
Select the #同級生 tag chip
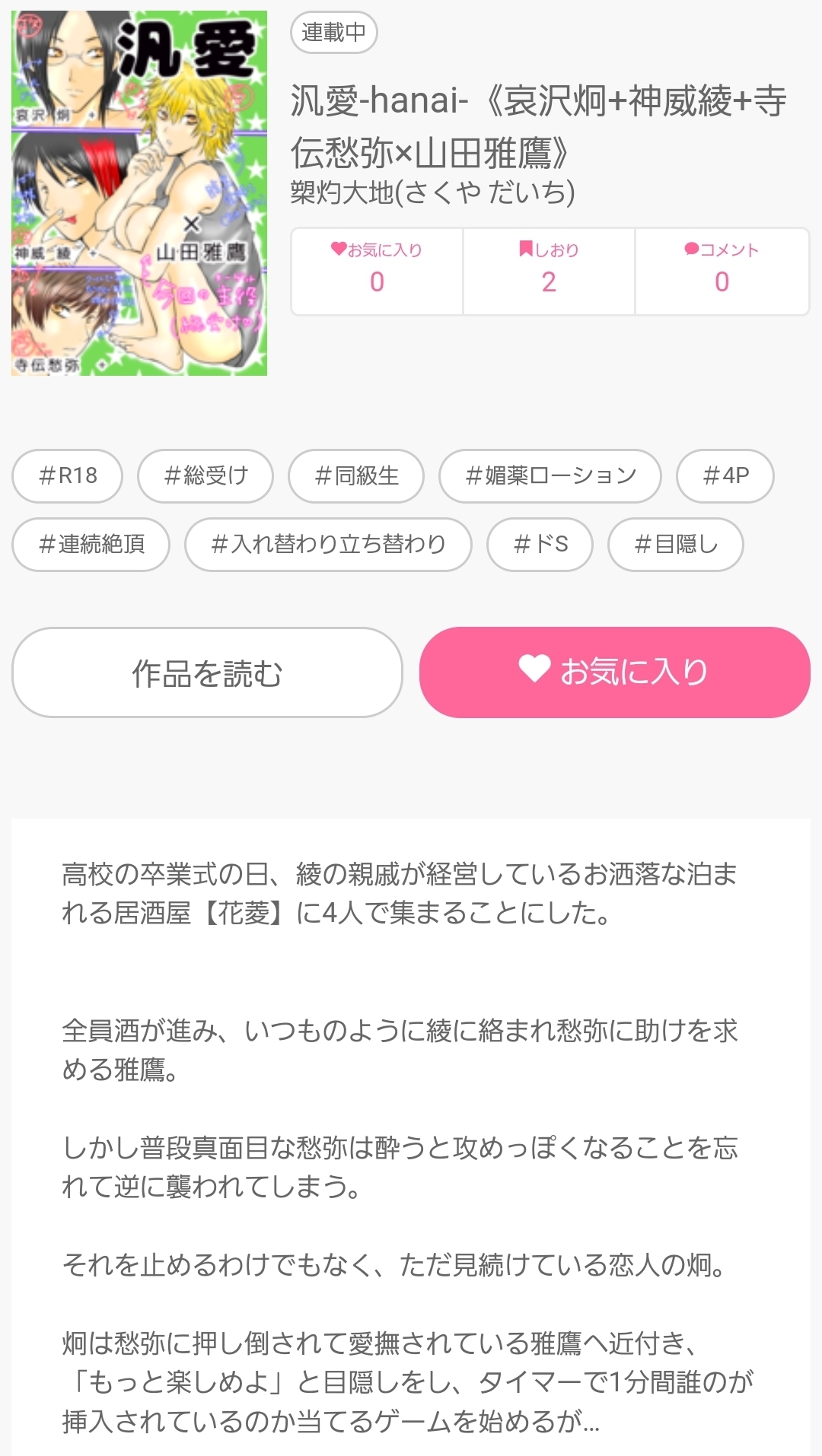click(356, 476)
